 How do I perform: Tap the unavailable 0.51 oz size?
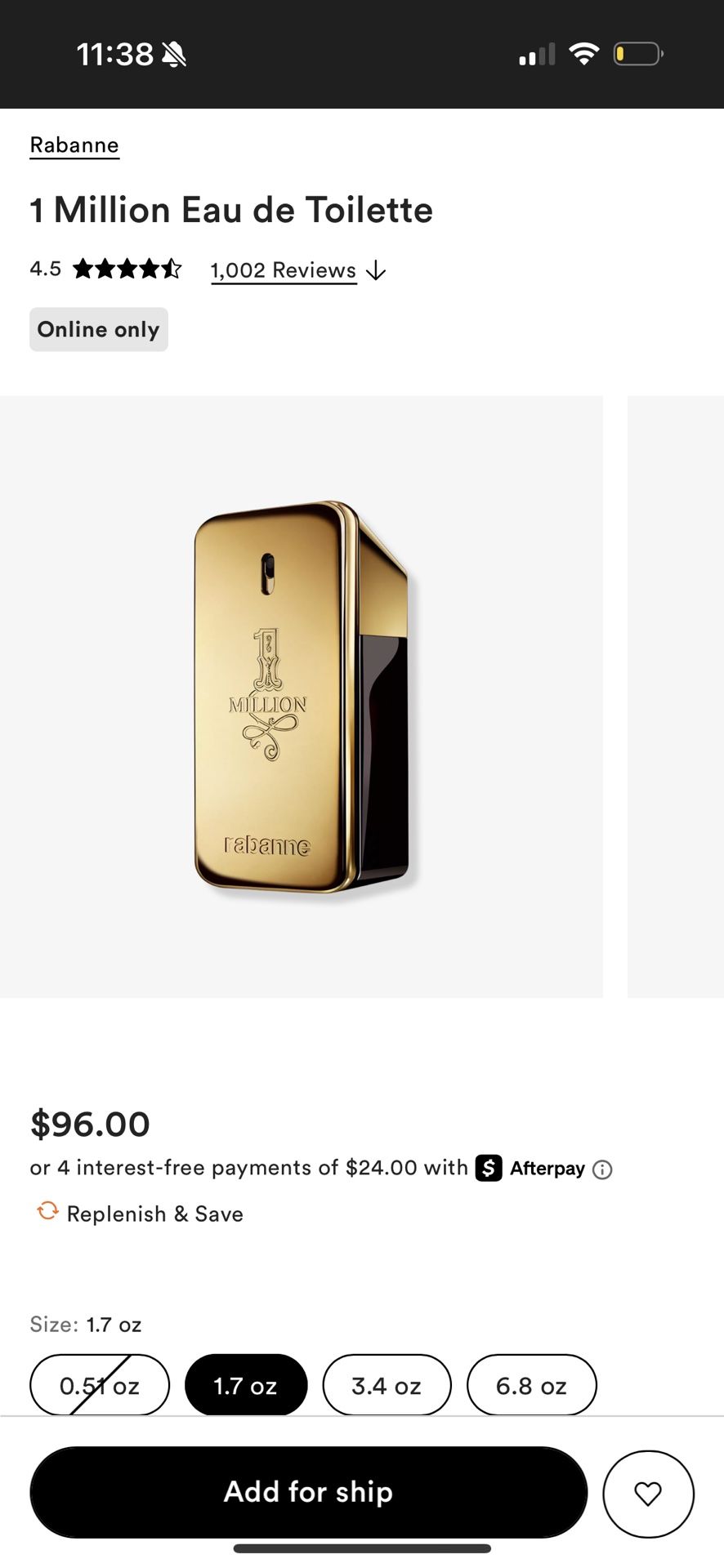99,1384
